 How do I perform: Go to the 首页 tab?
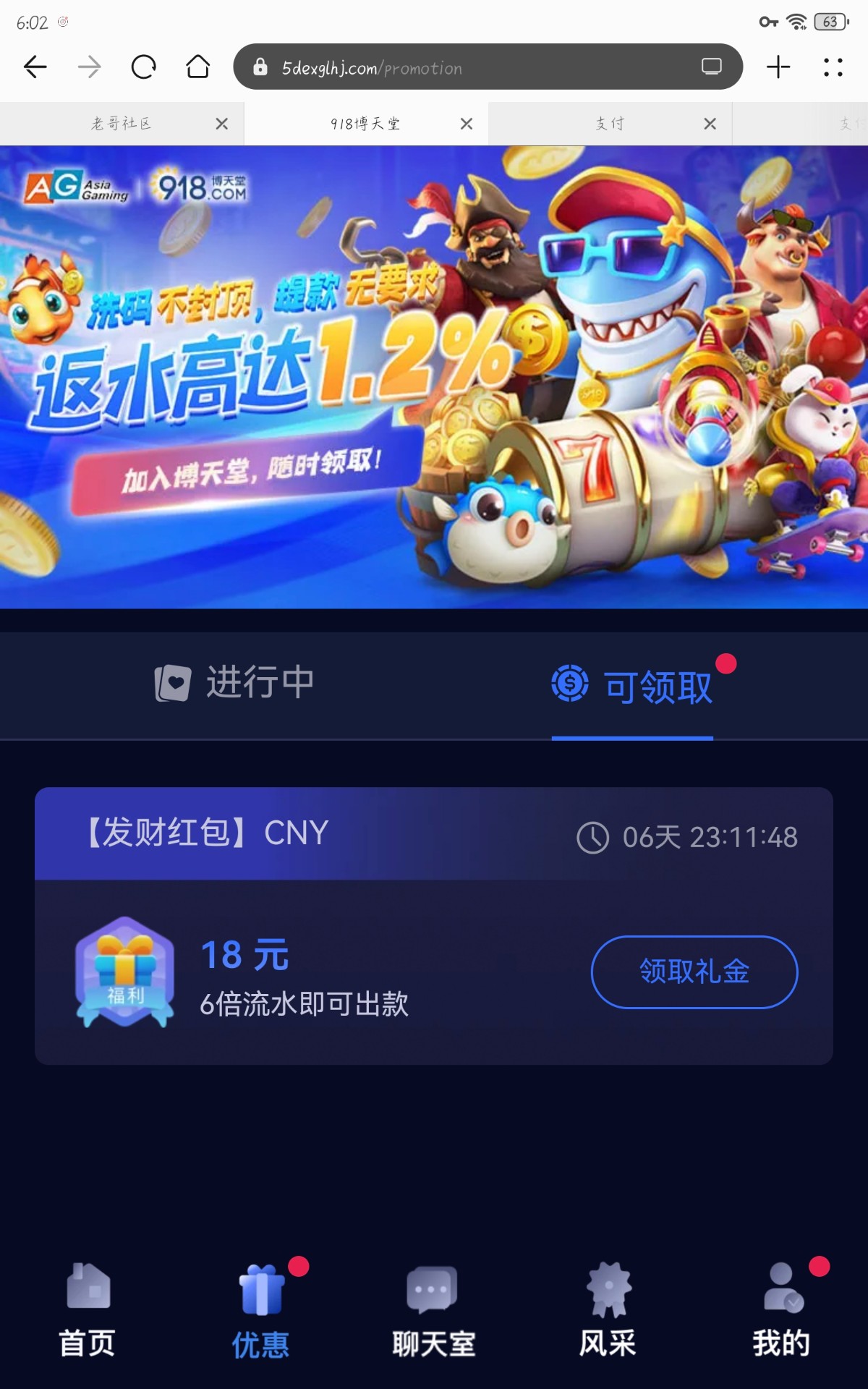88,1311
